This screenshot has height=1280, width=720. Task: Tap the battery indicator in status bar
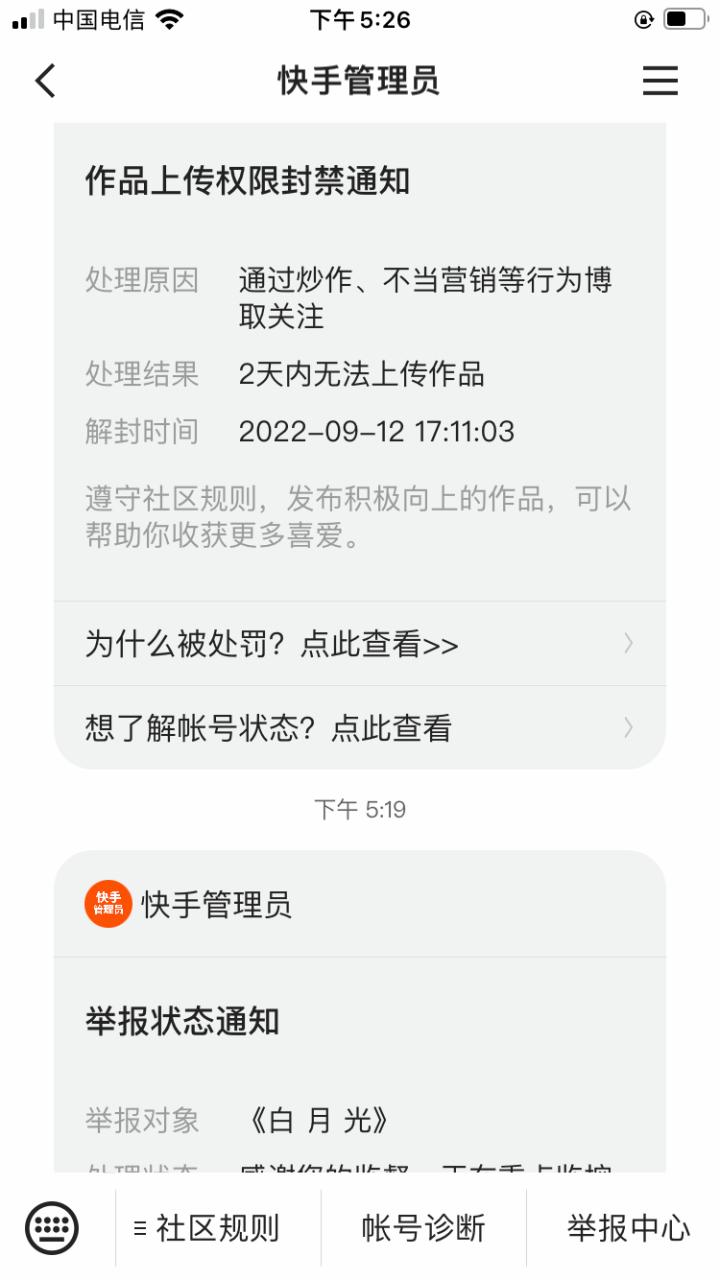tap(684, 17)
